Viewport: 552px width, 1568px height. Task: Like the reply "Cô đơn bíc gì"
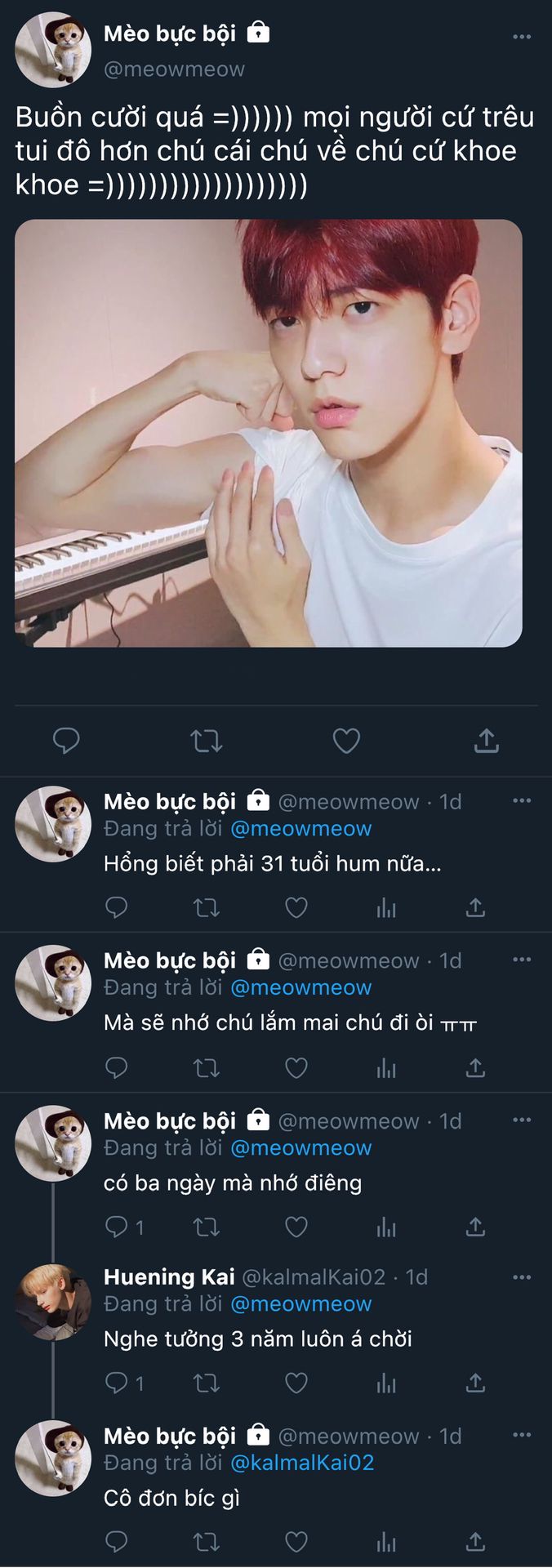tap(296, 1542)
